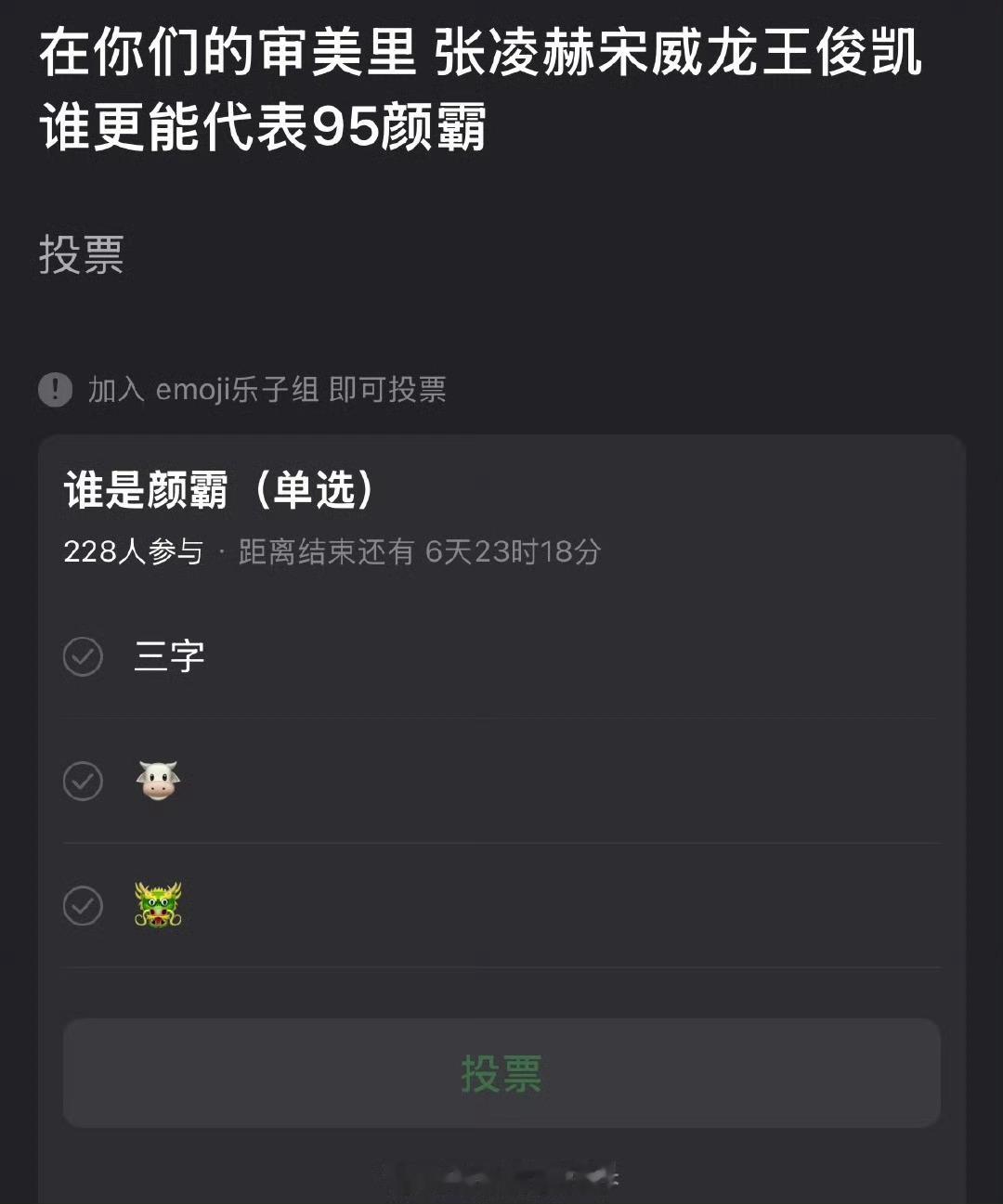
Task: Click the checkmark circle beside the cow emoji
Action: pyautogui.click(x=83, y=781)
